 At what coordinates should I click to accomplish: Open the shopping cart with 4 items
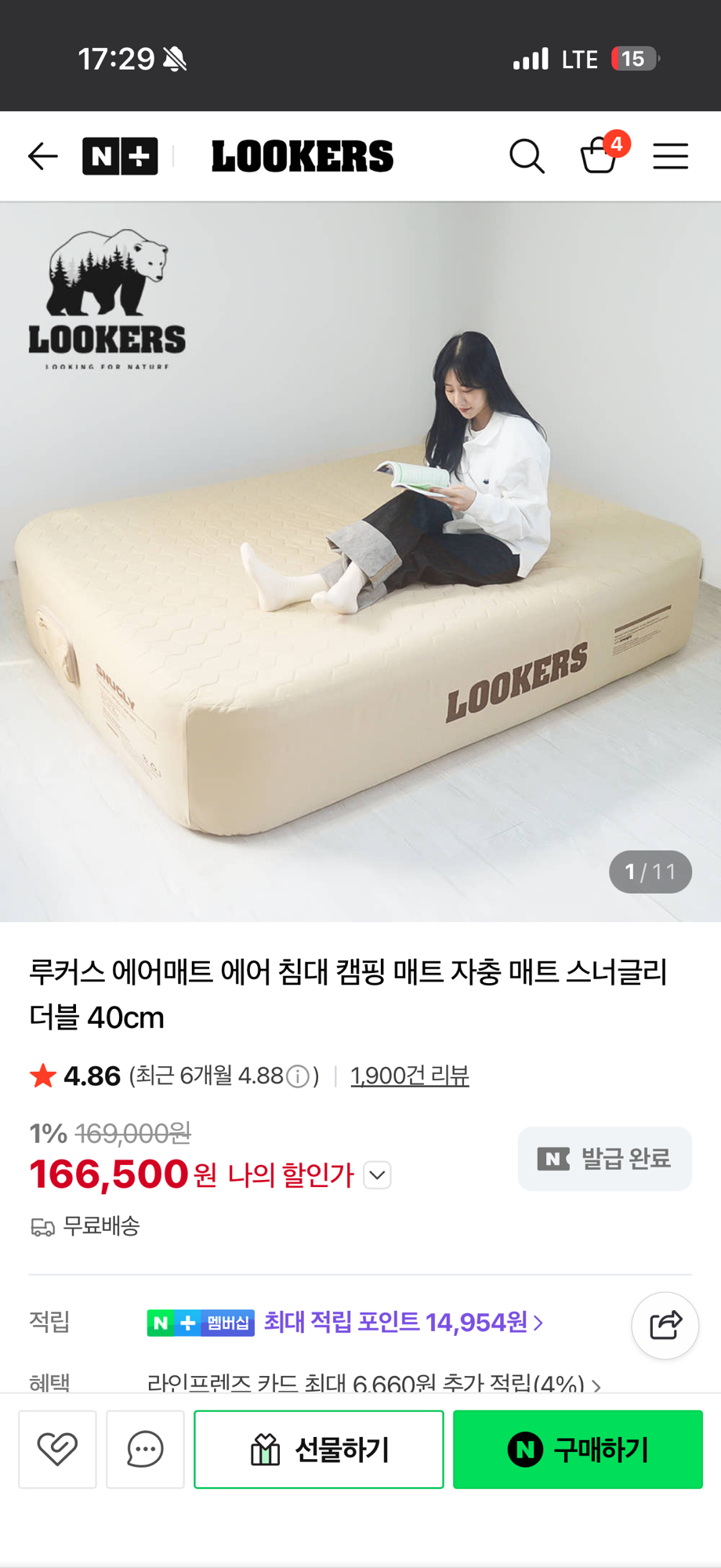click(599, 158)
